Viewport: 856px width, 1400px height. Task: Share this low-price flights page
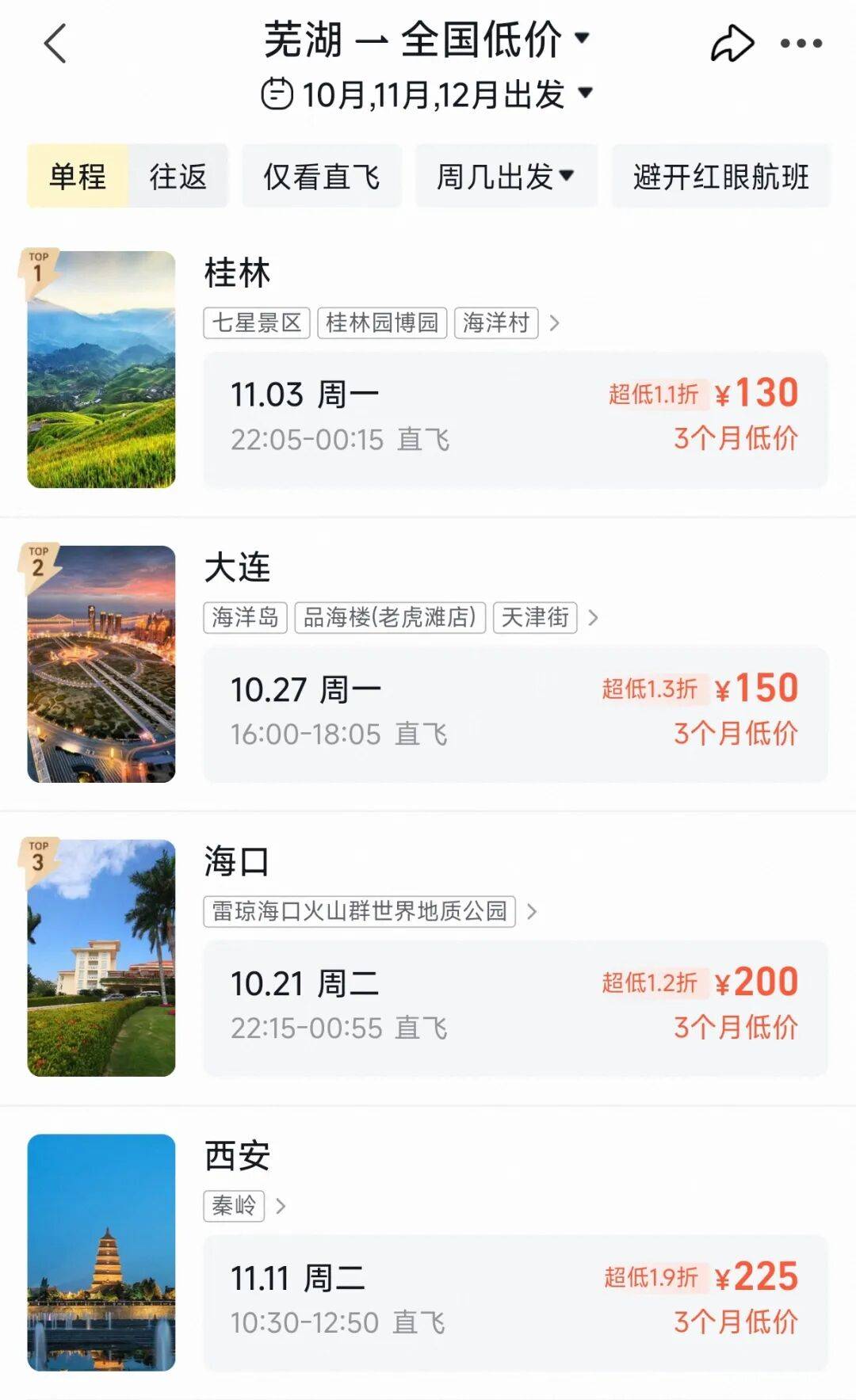731,44
